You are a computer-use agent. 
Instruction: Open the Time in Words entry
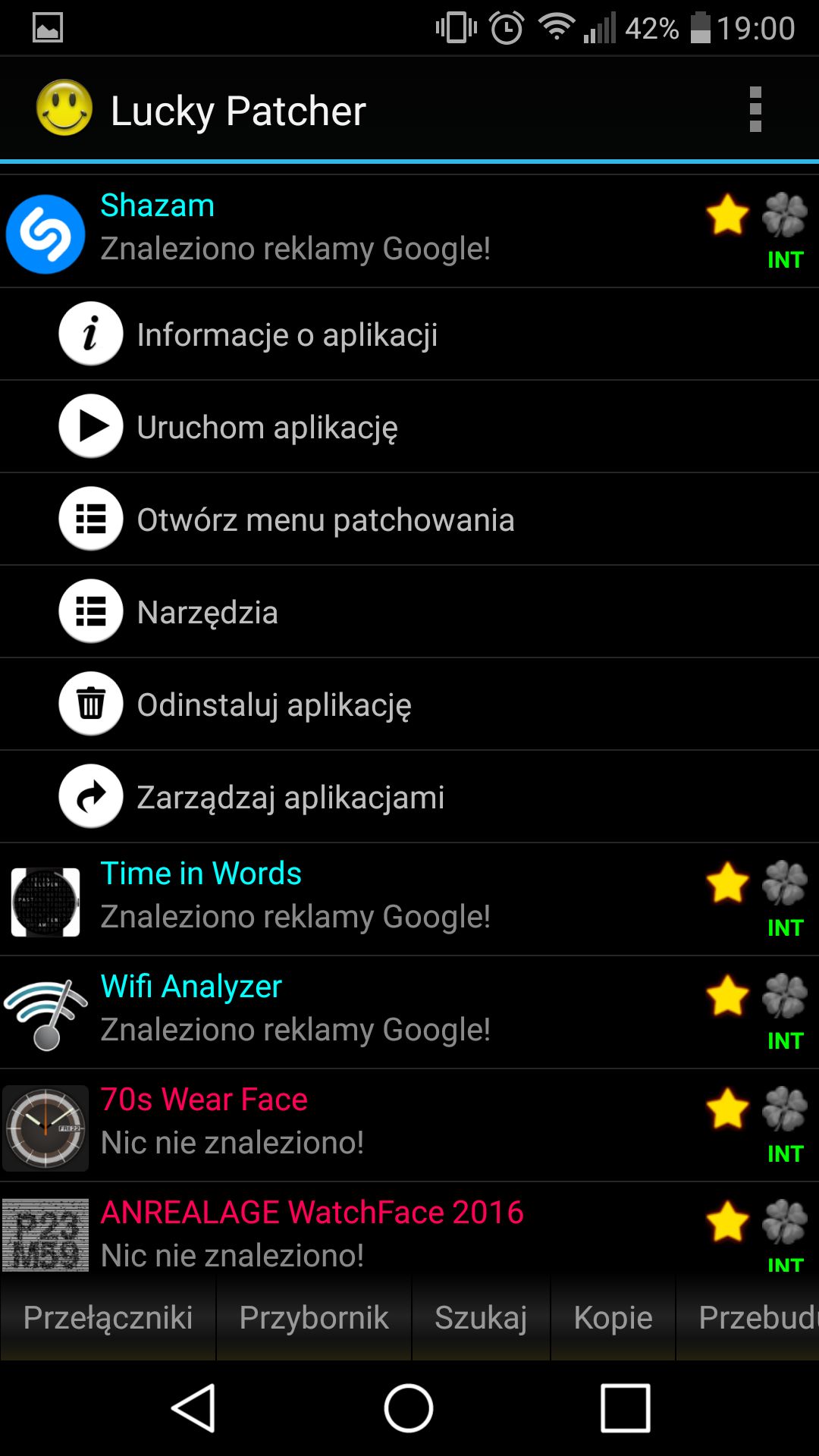pyautogui.click(x=409, y=899)
